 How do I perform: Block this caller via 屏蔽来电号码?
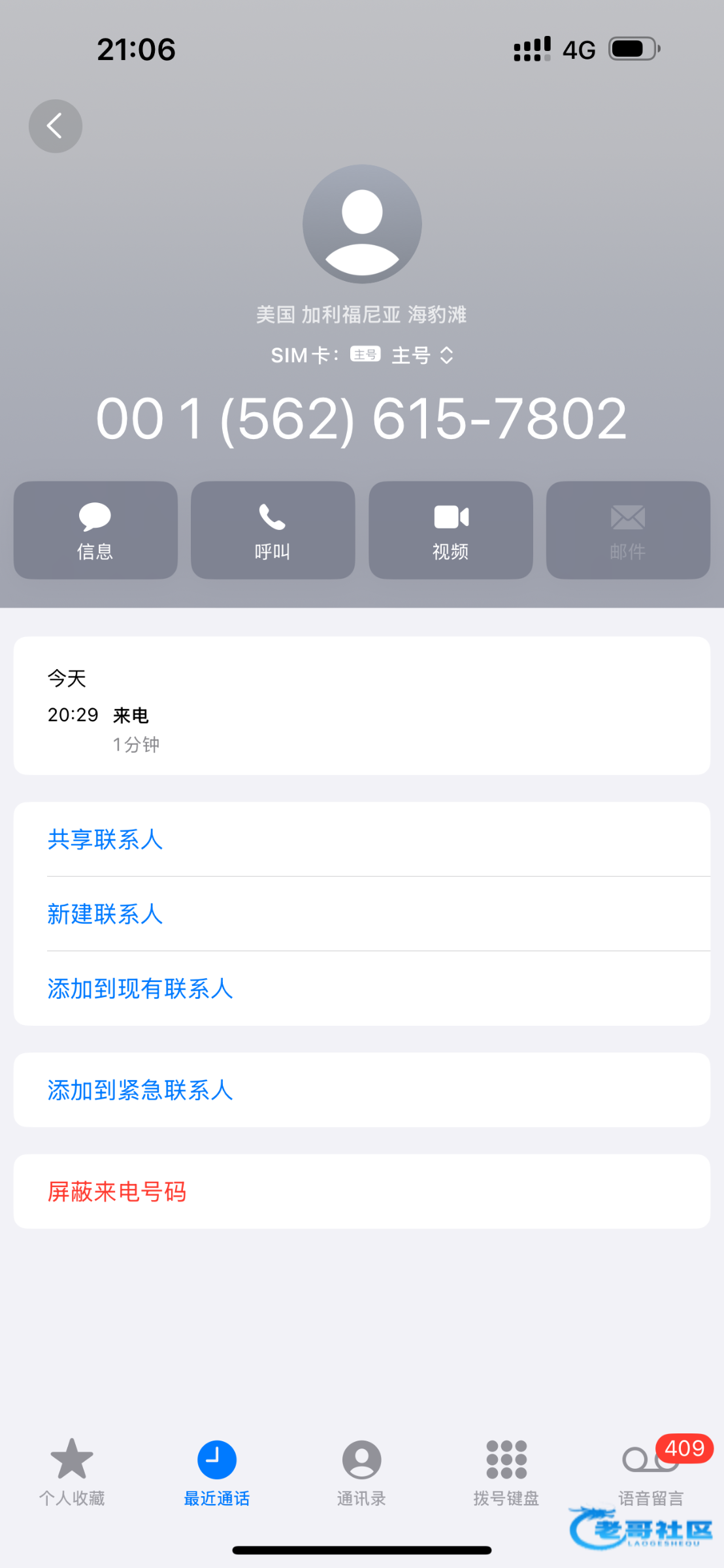pyautogui.click(x=362, y=1192)
